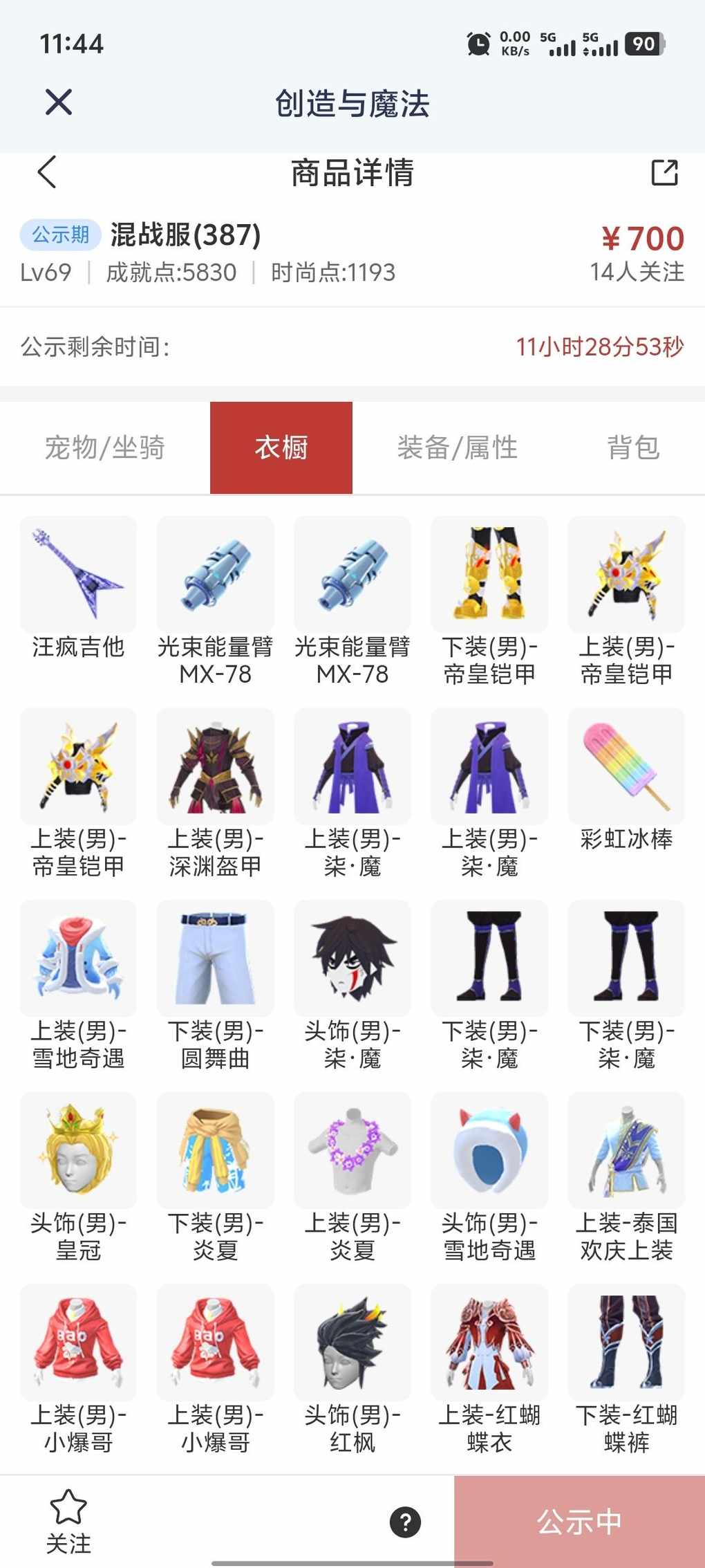The width and height of the screenshot is (705, 1568).
Task: Share this product listing
Action: pyautogui.click(x=664, y=172)
